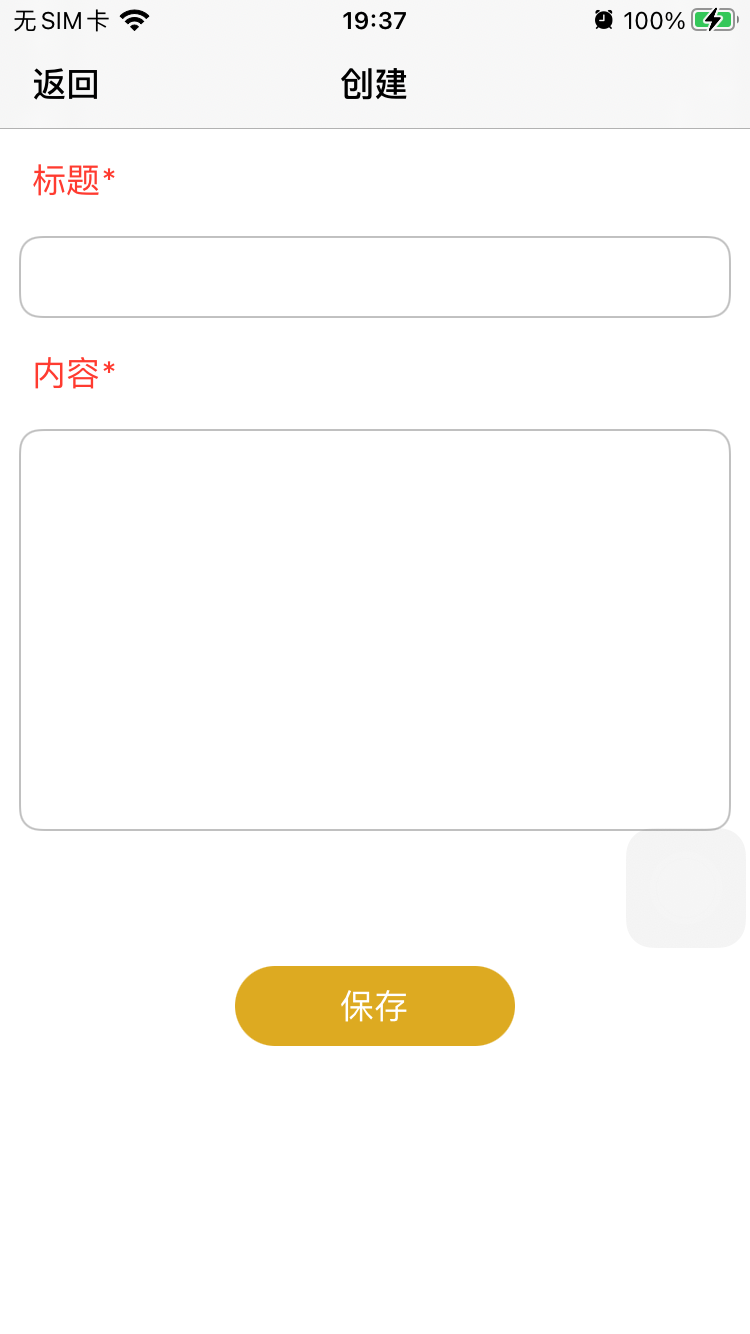This screenshot has height=1334, width=750.
Task: Click the 标题 field label
Action: pyautogui.click(x=66, y=180)
